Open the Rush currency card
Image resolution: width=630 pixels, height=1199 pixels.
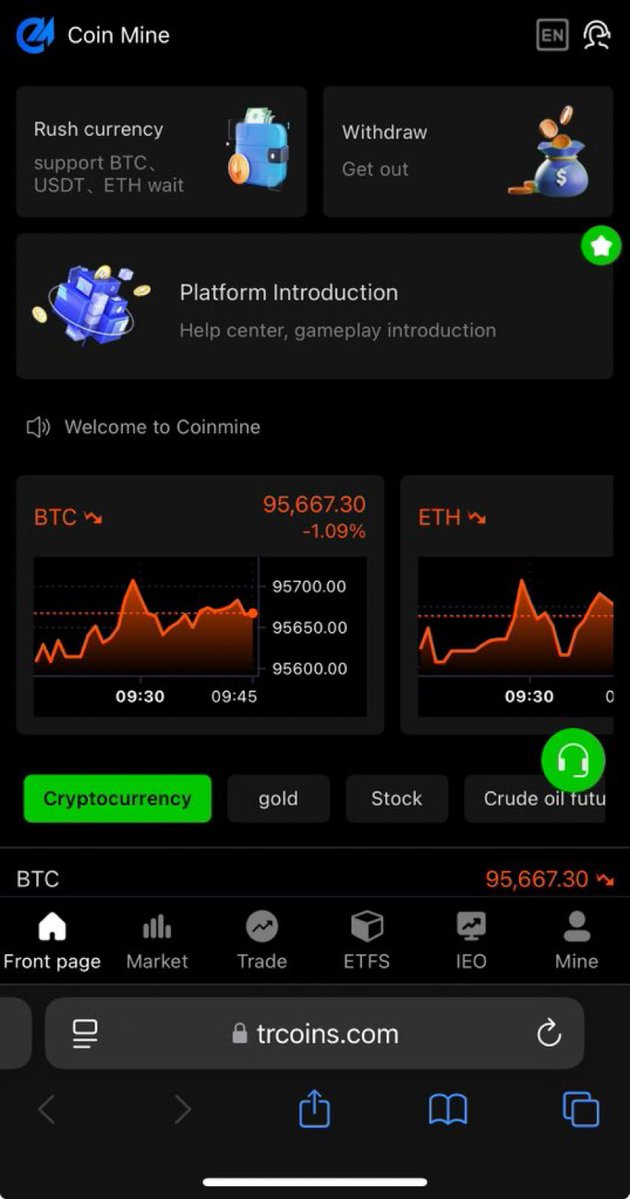pyautogui.click(x=161, y=152)
